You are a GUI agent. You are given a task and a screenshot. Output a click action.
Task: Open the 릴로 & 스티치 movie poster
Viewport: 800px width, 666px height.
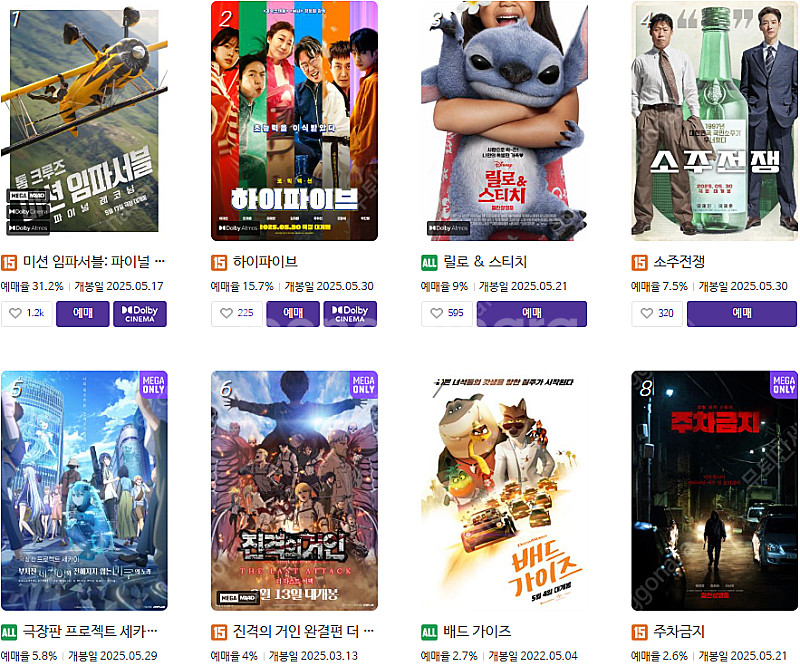pos(504,121)
